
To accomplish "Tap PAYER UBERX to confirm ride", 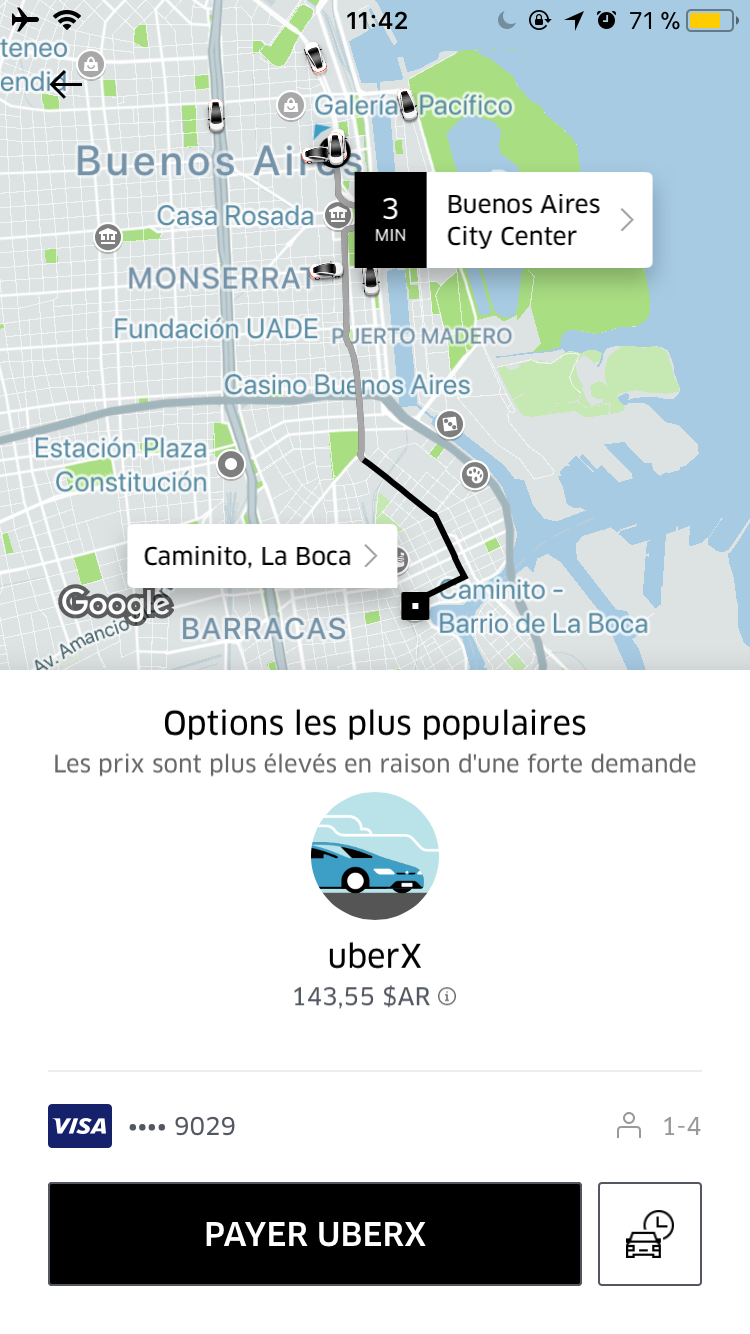I will [x=315, y=1234].
